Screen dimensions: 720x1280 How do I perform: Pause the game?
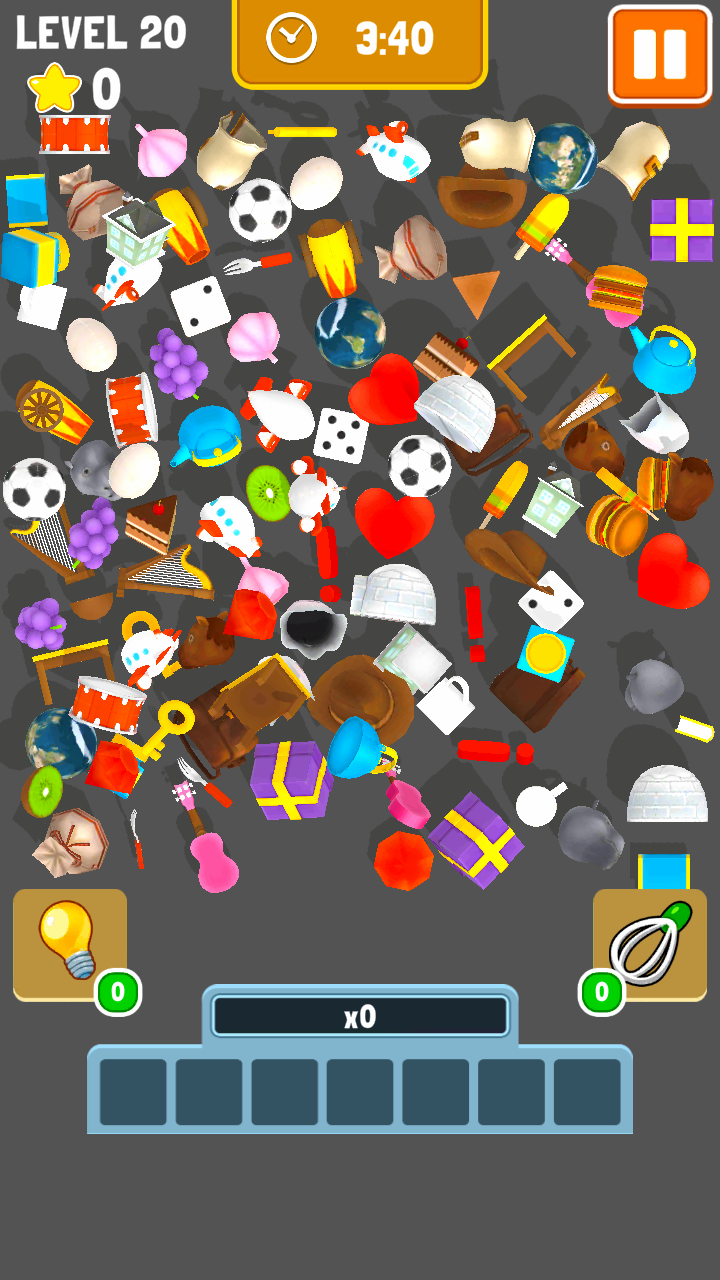click(660, 54)
